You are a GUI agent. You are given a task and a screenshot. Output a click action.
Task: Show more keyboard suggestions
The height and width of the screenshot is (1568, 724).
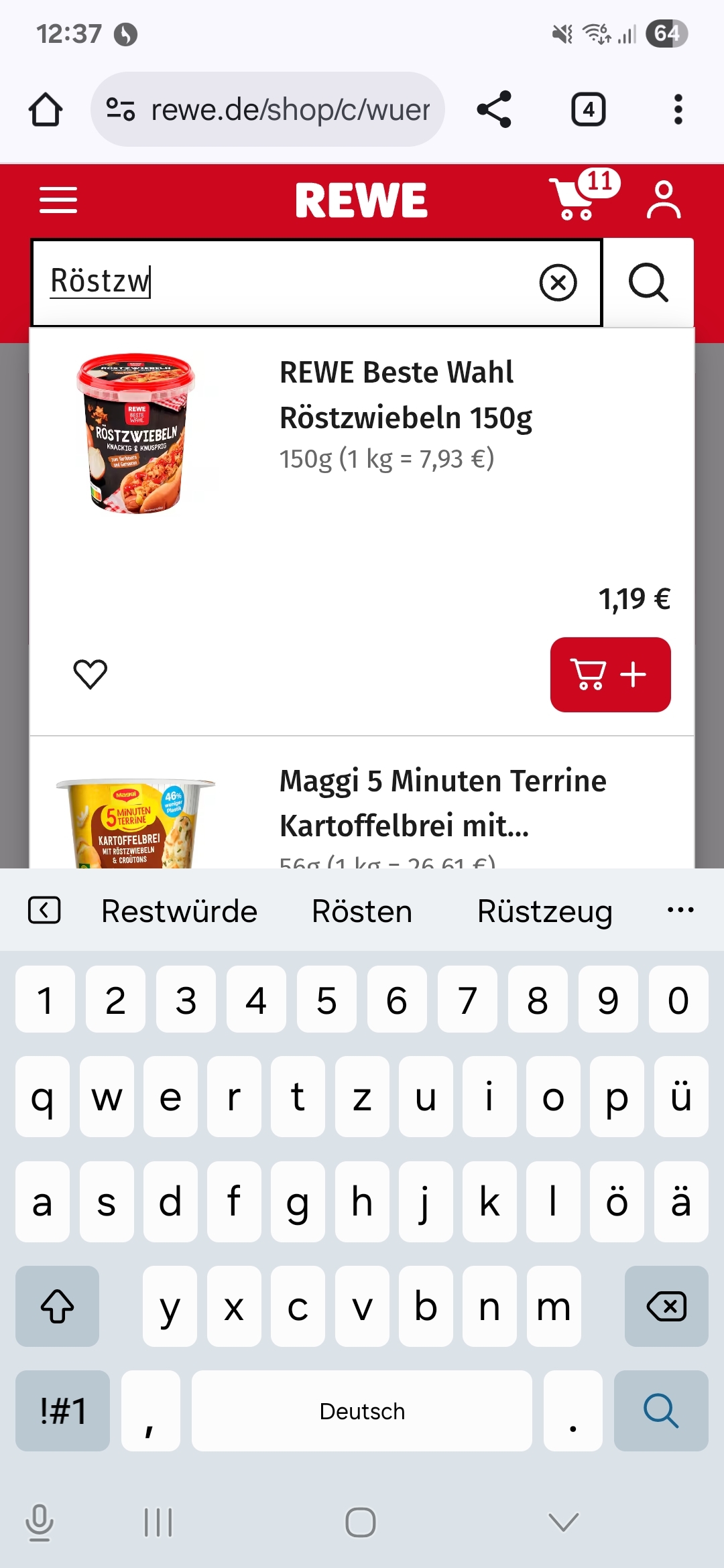pyautogui.click(x=680, y=910)
